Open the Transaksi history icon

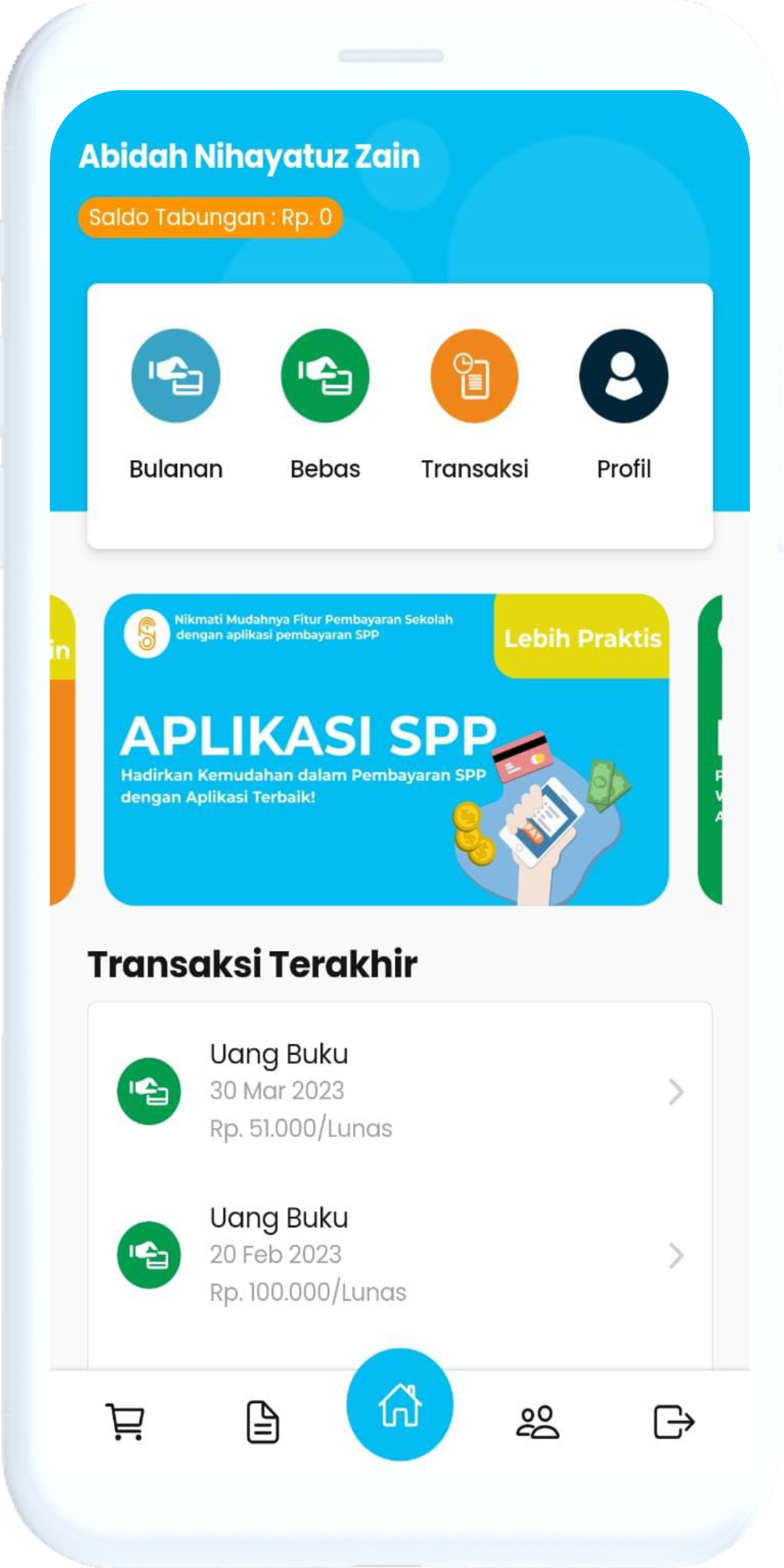click(473, 376)
